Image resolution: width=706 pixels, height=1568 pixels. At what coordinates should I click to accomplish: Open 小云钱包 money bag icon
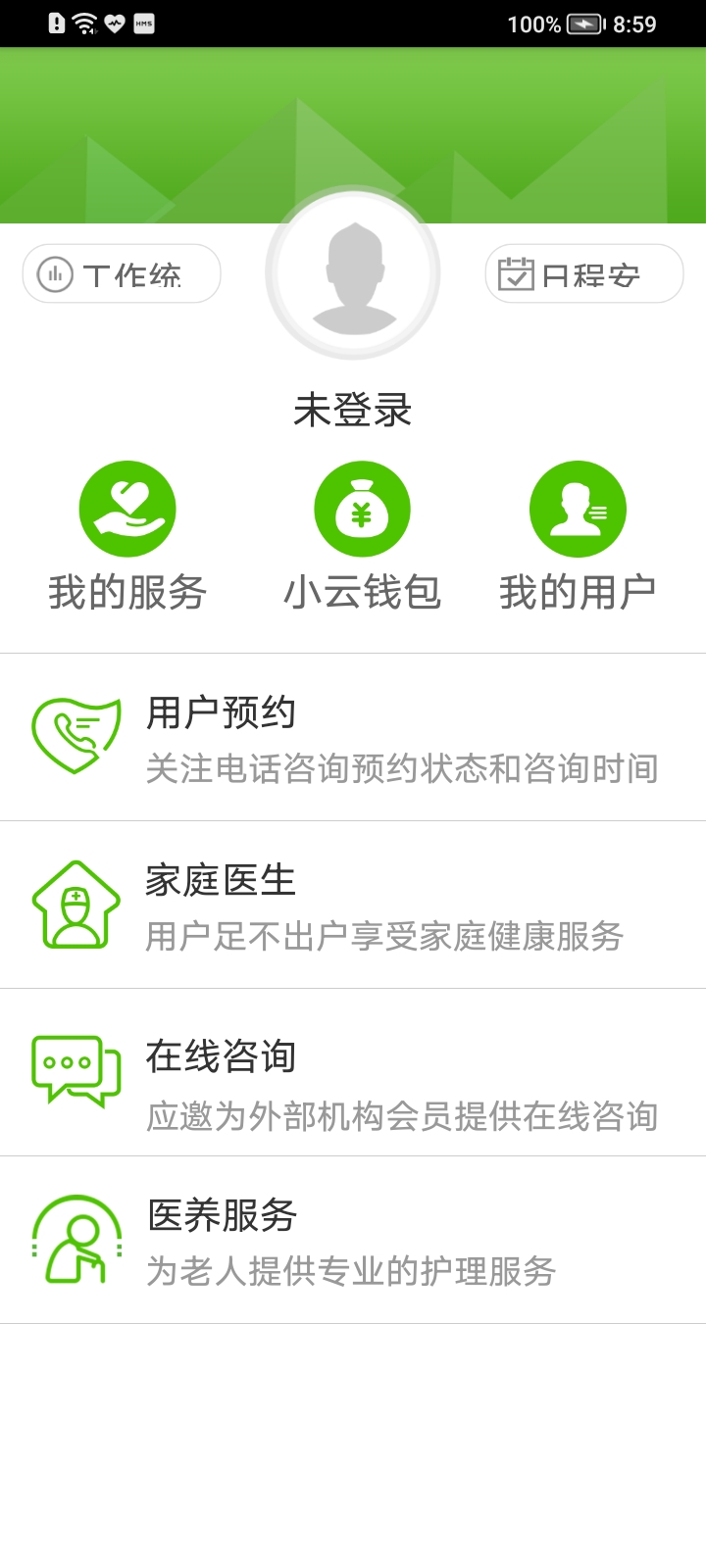pyautogui.click(x=362, y=509)
